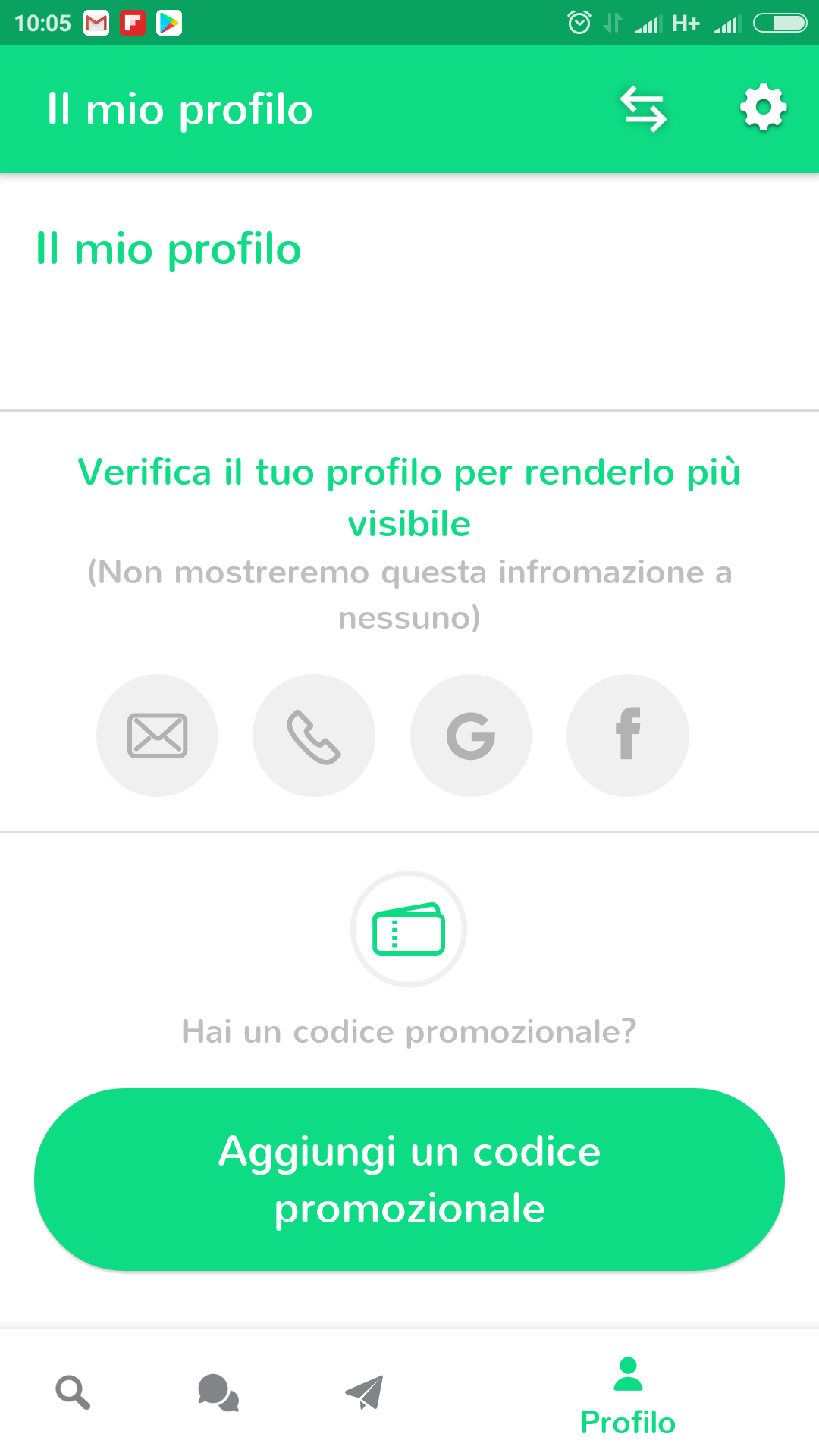The image size is (819, 1456).
Task: Verify profile with Facebook
Action: tap(628, 736)
